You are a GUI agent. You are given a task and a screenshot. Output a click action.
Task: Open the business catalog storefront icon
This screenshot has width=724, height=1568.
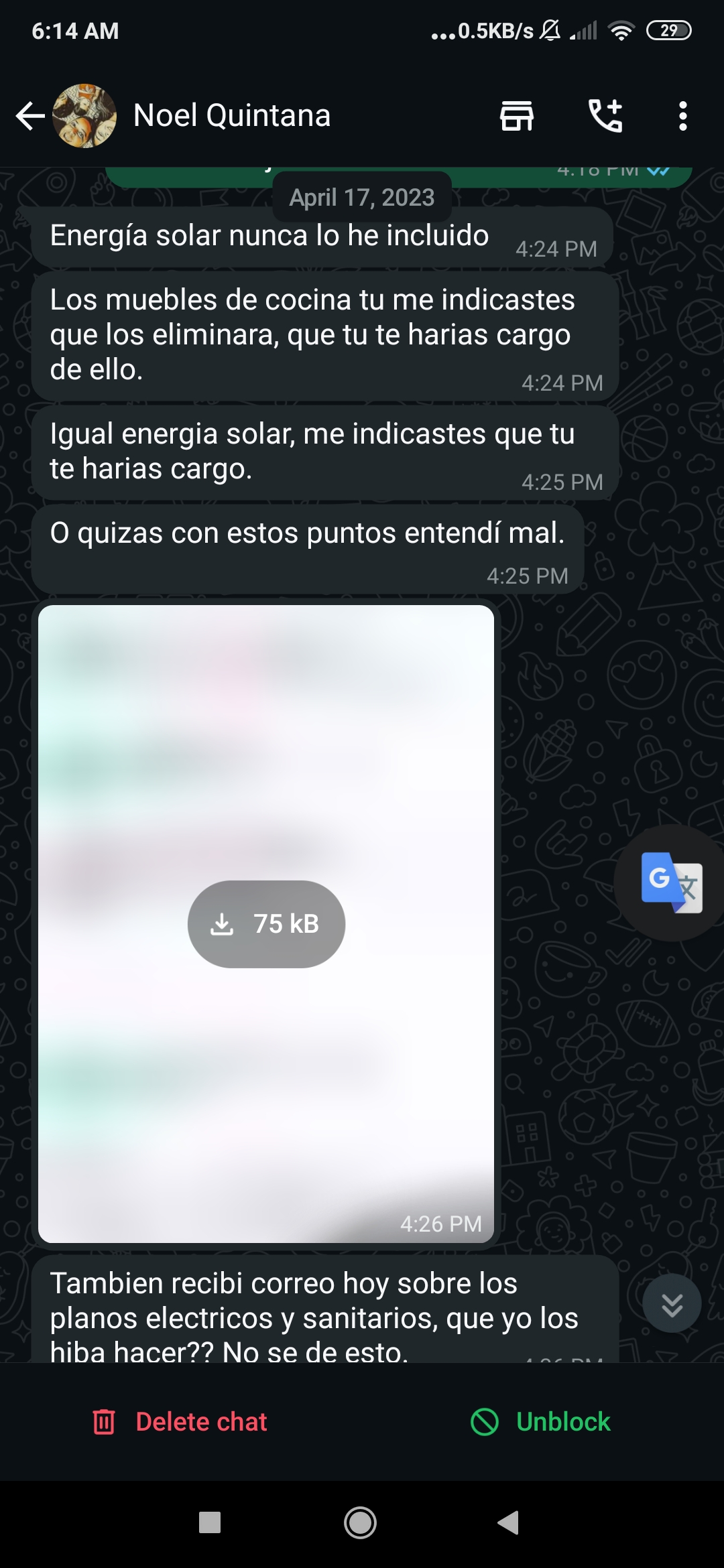[x=516, y=116]
